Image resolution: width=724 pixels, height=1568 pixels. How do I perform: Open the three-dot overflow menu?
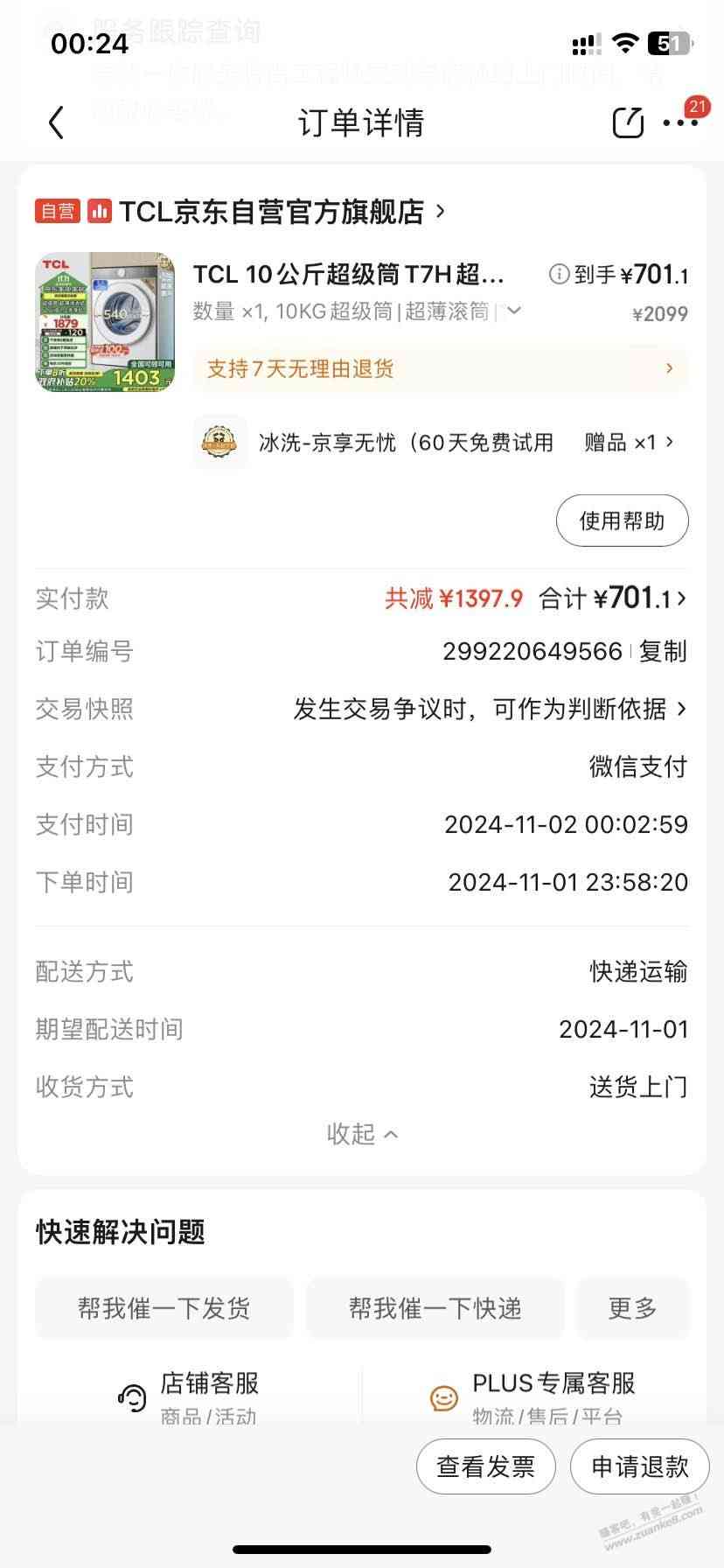679,122
